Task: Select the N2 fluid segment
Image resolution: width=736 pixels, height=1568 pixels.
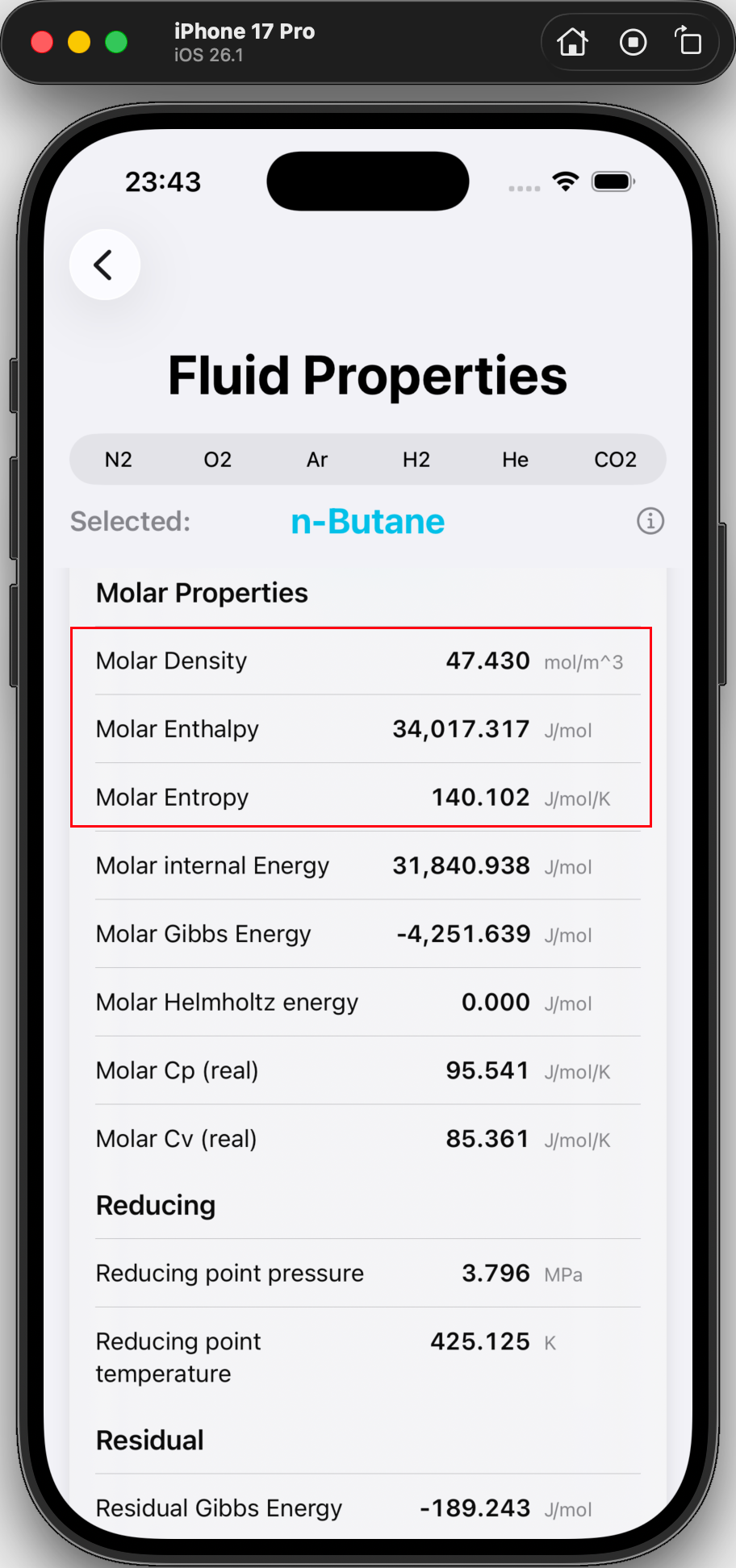Action: pyautogui.click(x=119, y=460)
